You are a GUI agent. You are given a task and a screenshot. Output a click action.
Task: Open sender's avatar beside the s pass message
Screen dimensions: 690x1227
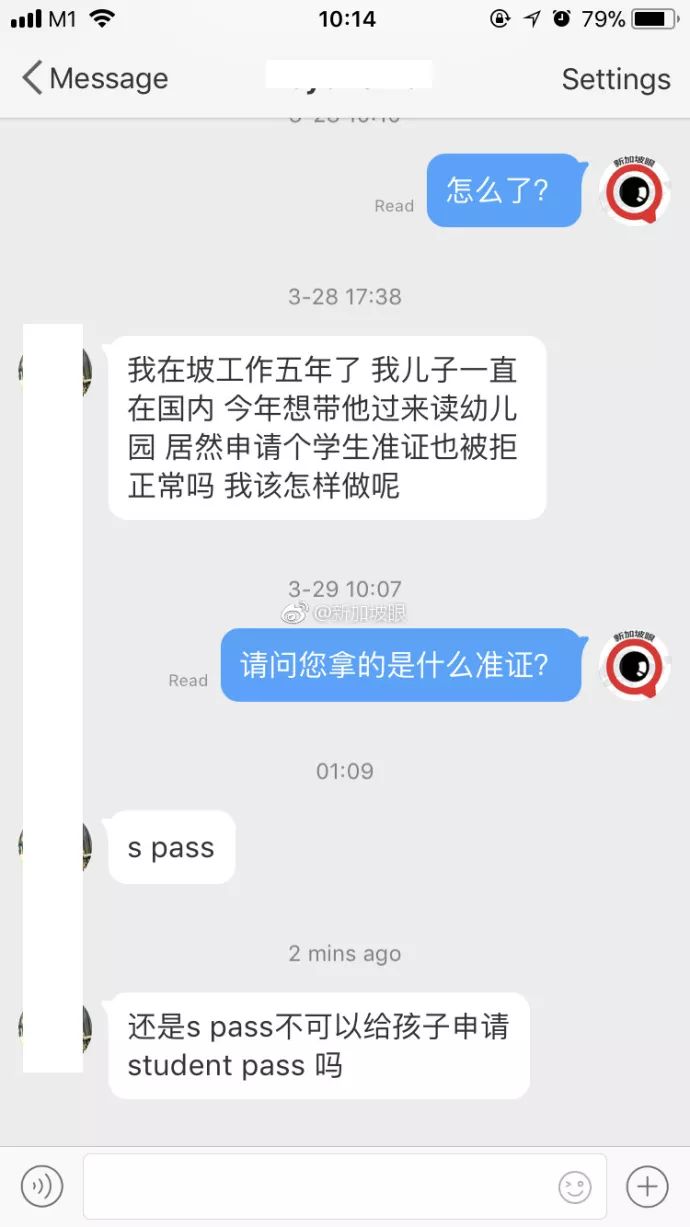coord(56,847)
